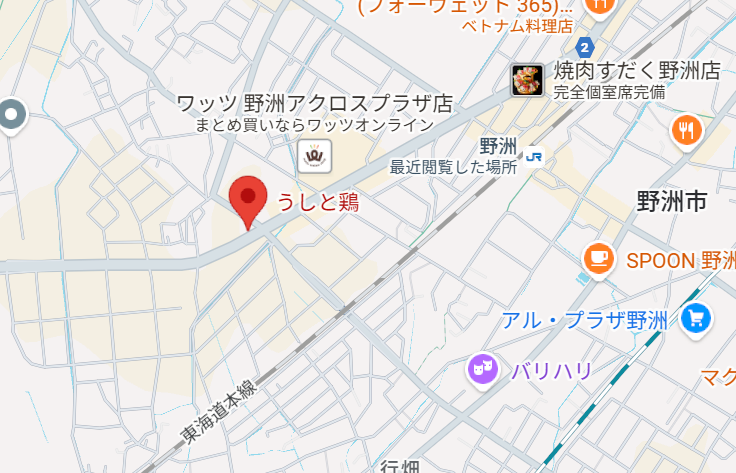Tap the orange restaurant marker near 野洲市
The width and height of the screenshot is (736, 473).
[x=686, y=130]
